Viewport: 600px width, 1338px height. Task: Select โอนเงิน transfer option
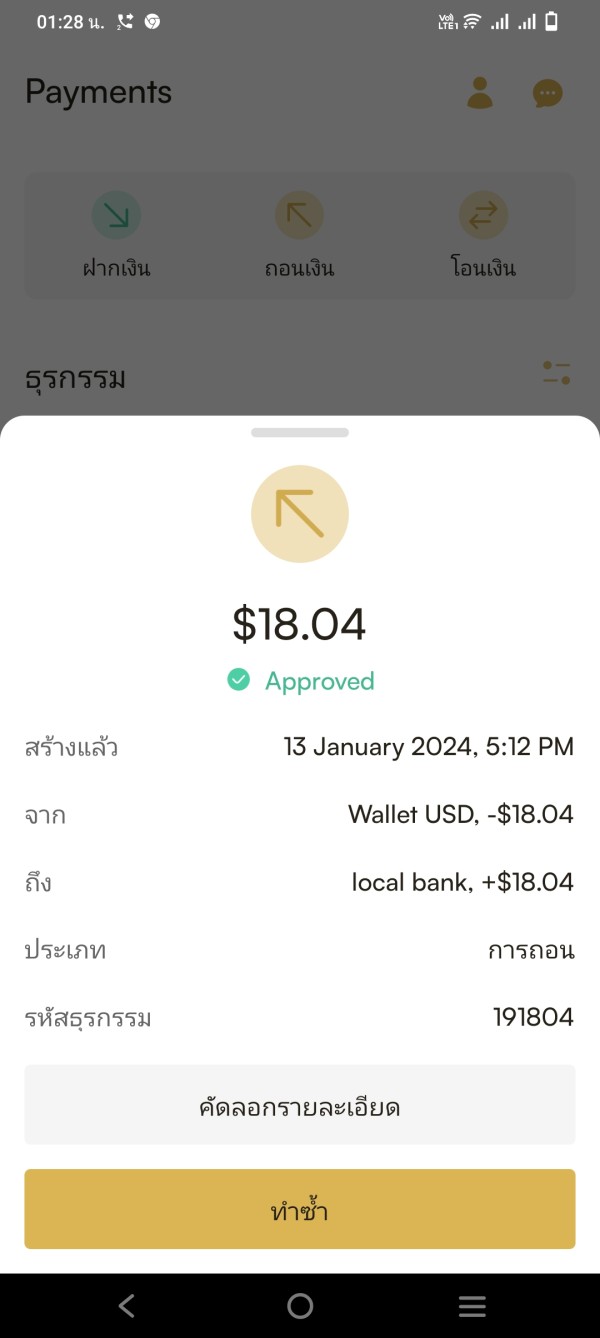coord(483,236)
